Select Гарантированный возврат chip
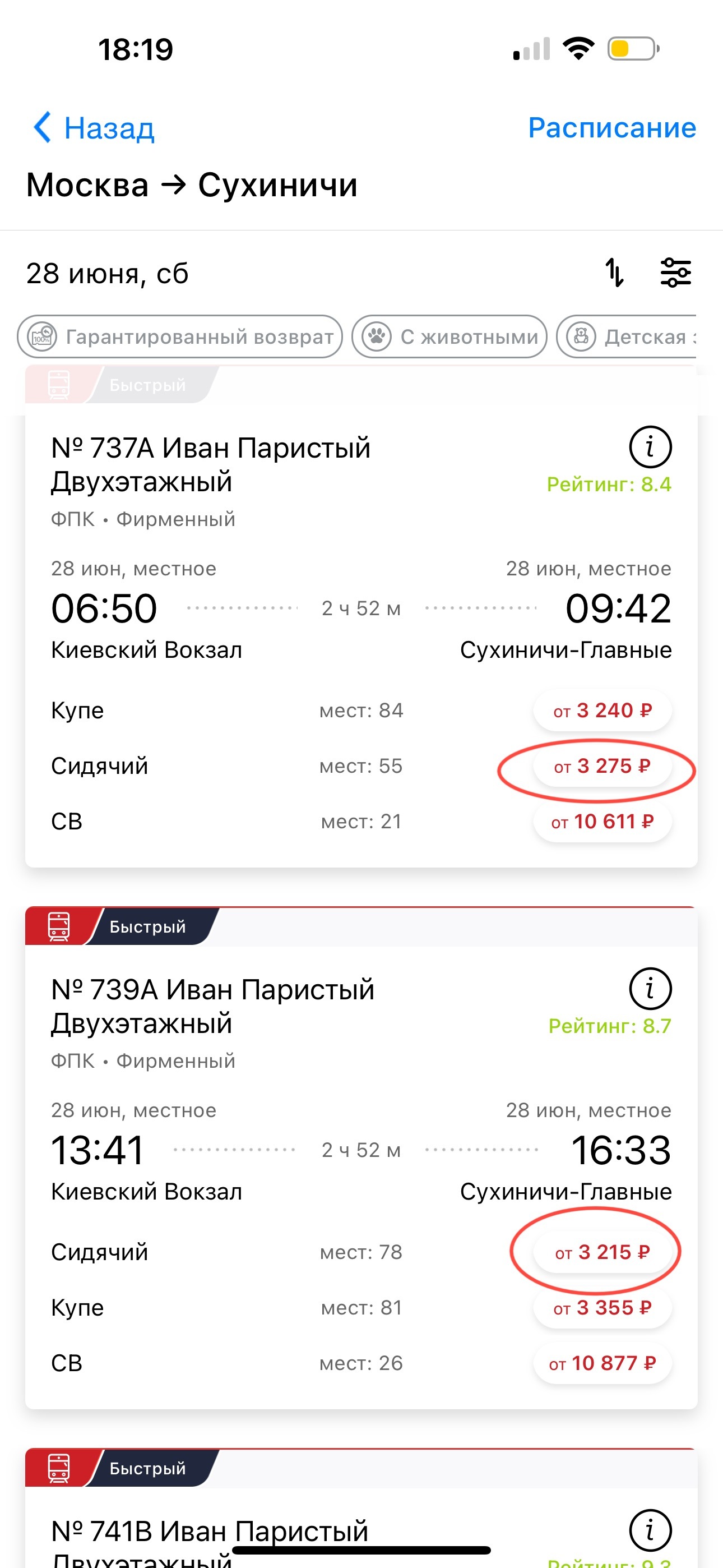The width and height of the screenshot is (723, 1568). pyautogui.click(x=180, y=336)
